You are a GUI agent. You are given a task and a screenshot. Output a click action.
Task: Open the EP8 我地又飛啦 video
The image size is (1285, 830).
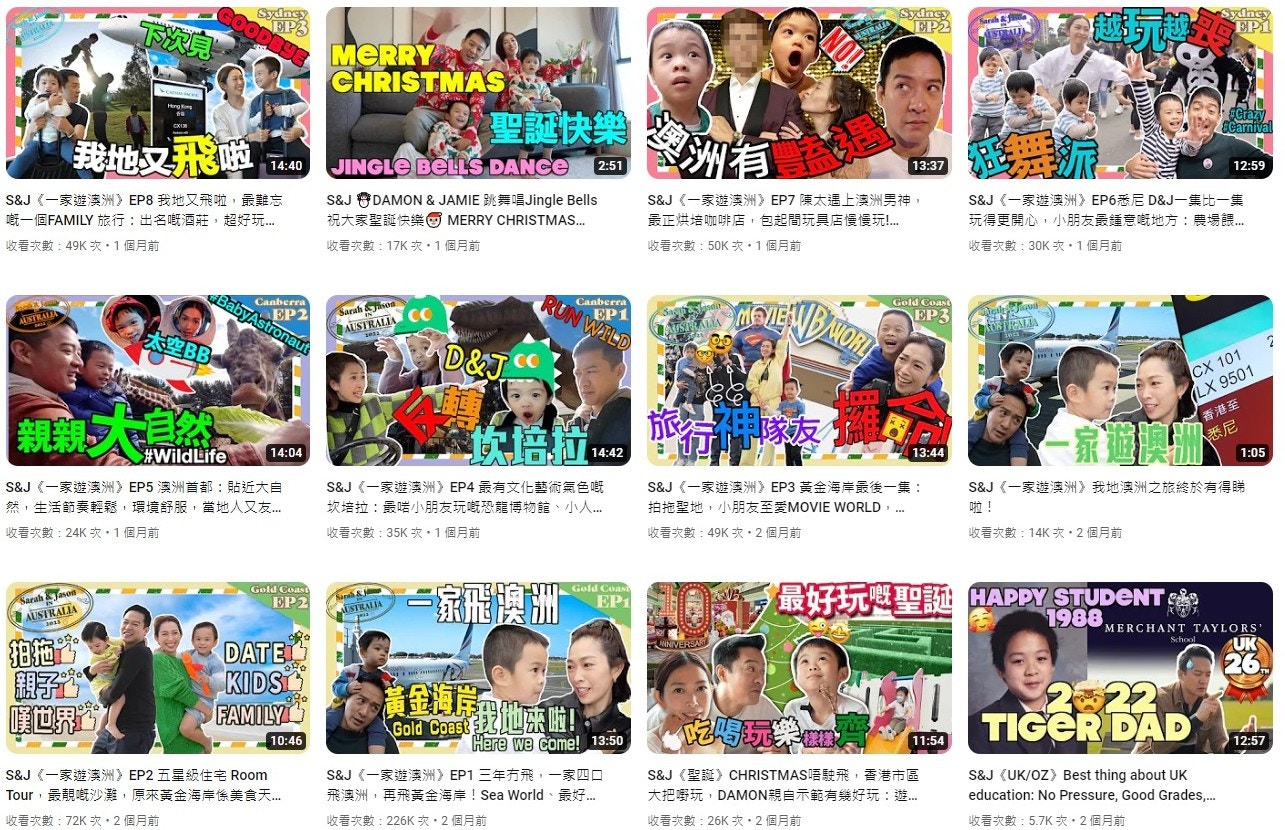[158, 93]
